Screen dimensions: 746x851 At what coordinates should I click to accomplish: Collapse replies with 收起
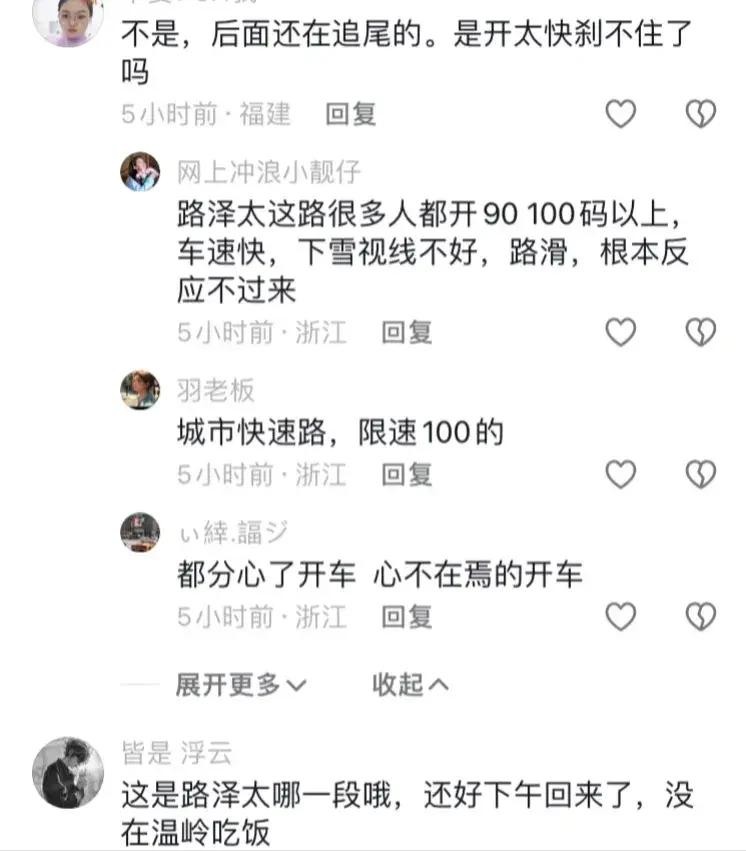click(x=410, y=685)
